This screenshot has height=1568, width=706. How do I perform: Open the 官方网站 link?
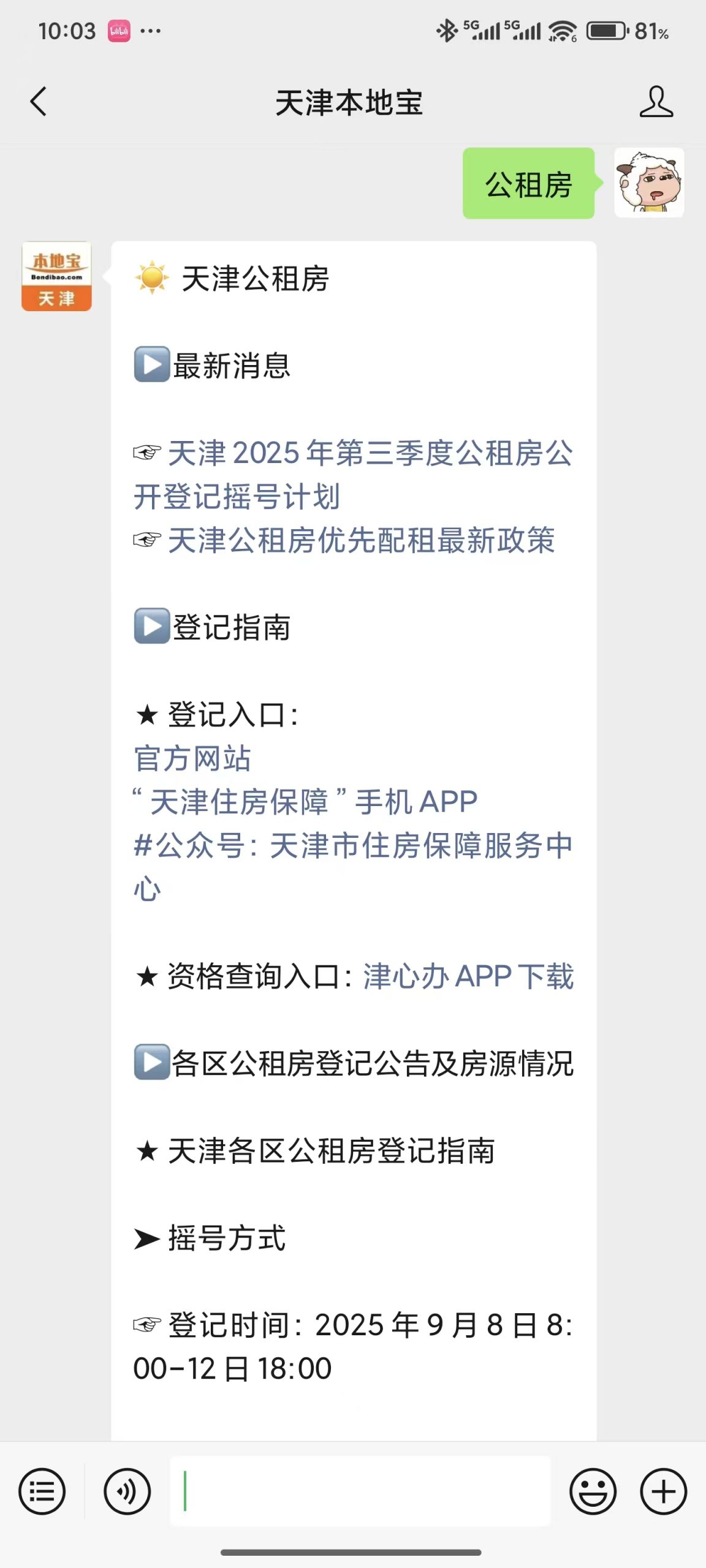coord(192,759)
